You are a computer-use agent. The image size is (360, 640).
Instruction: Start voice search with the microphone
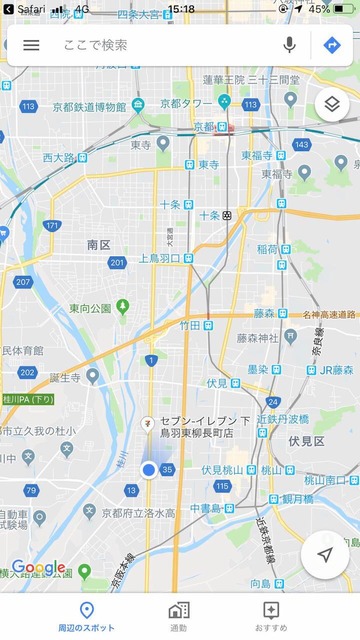289,45
